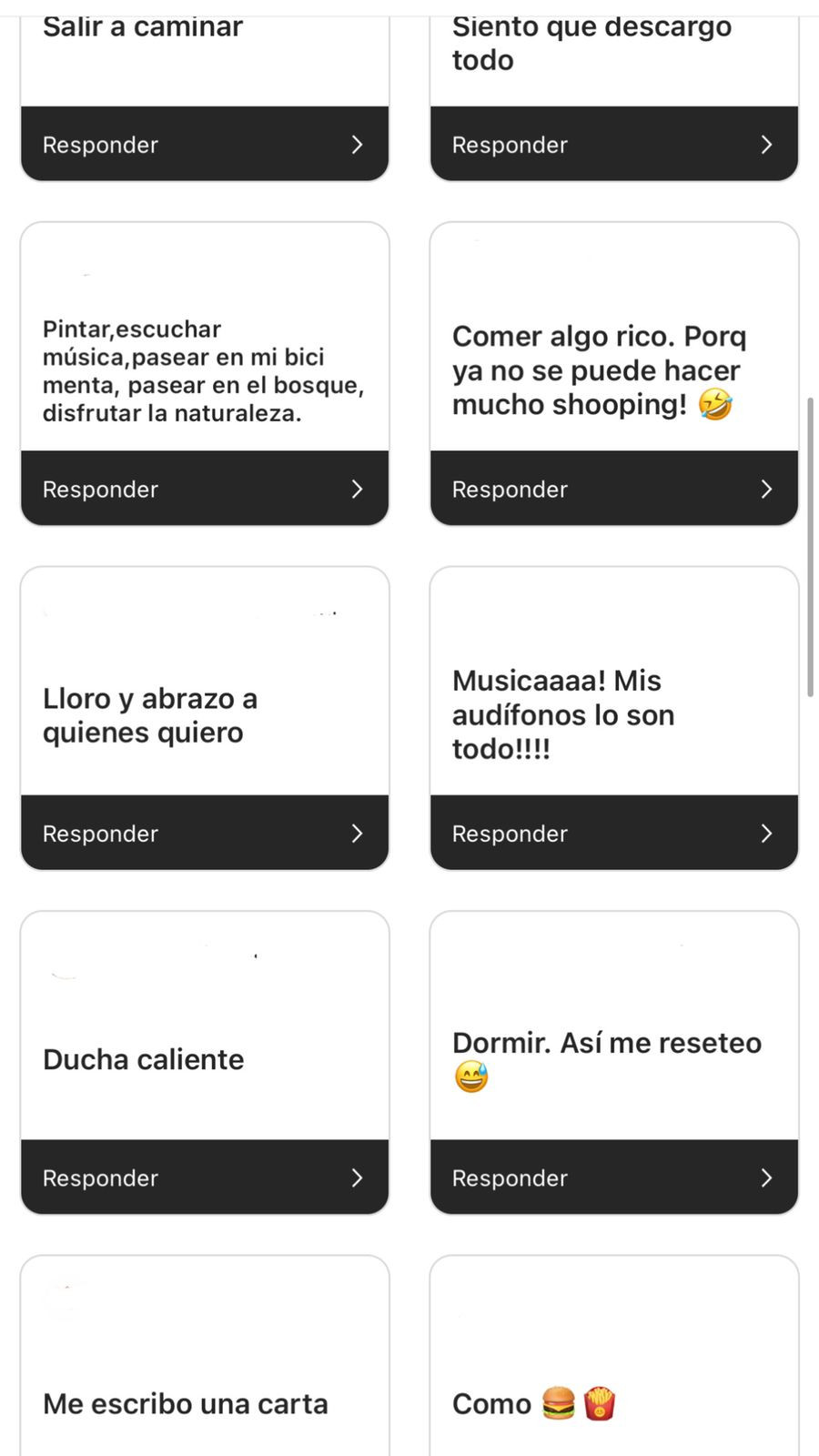Tap Responder under 'Lloro y abrazo a quienes quiero'
819x1456 pixels.
[x=204, y=833]
